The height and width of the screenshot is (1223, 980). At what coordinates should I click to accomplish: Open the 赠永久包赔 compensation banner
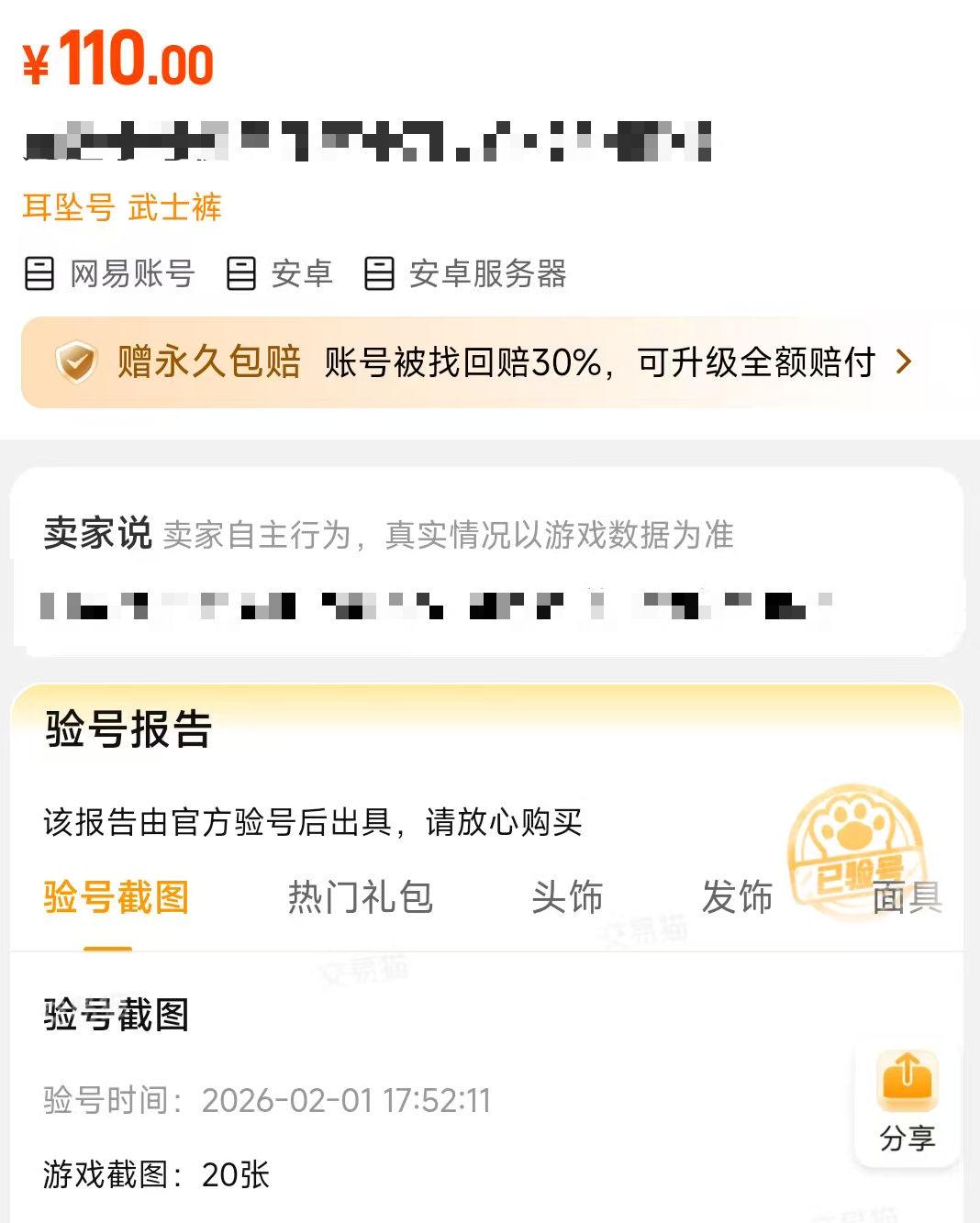click(490, 362)
